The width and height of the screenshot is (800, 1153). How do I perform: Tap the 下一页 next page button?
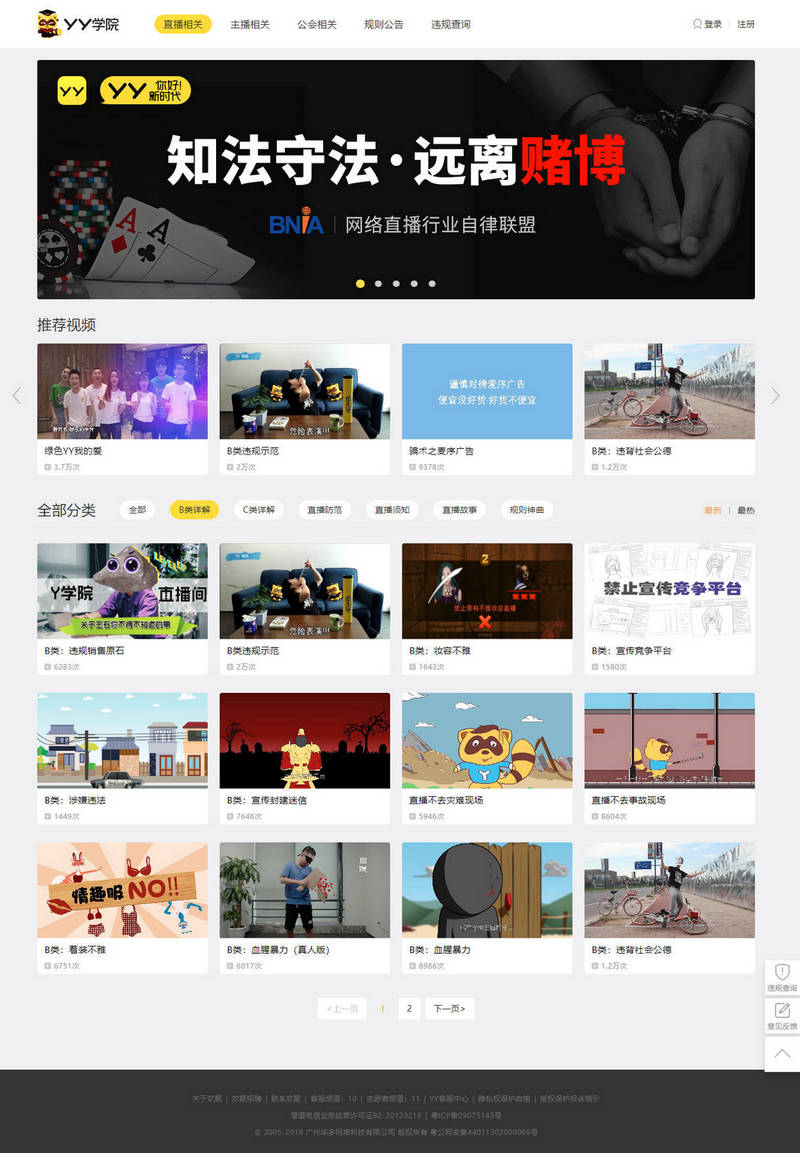[x=450, y=1009]
